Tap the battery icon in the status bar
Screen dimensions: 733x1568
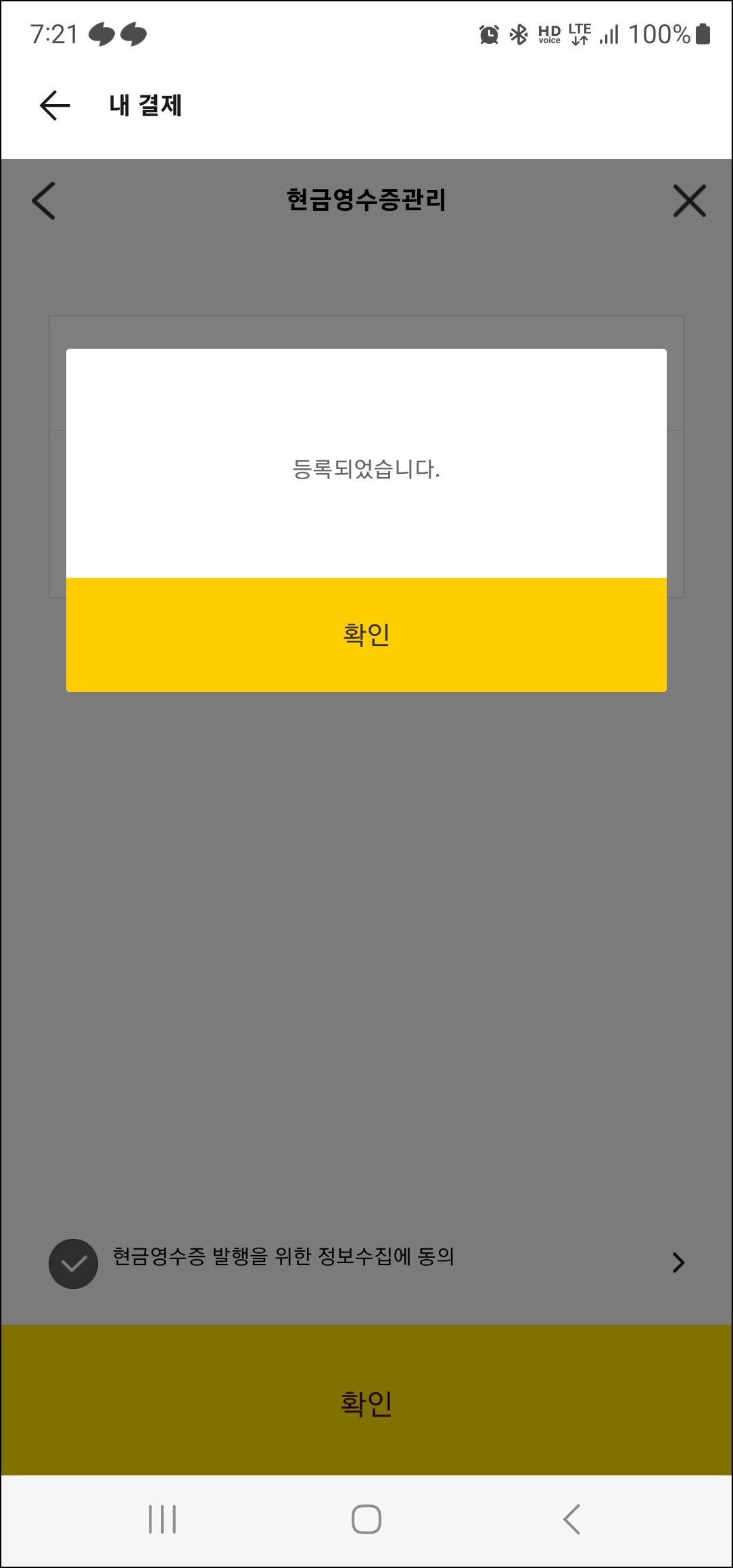click(x=702, y=34)
